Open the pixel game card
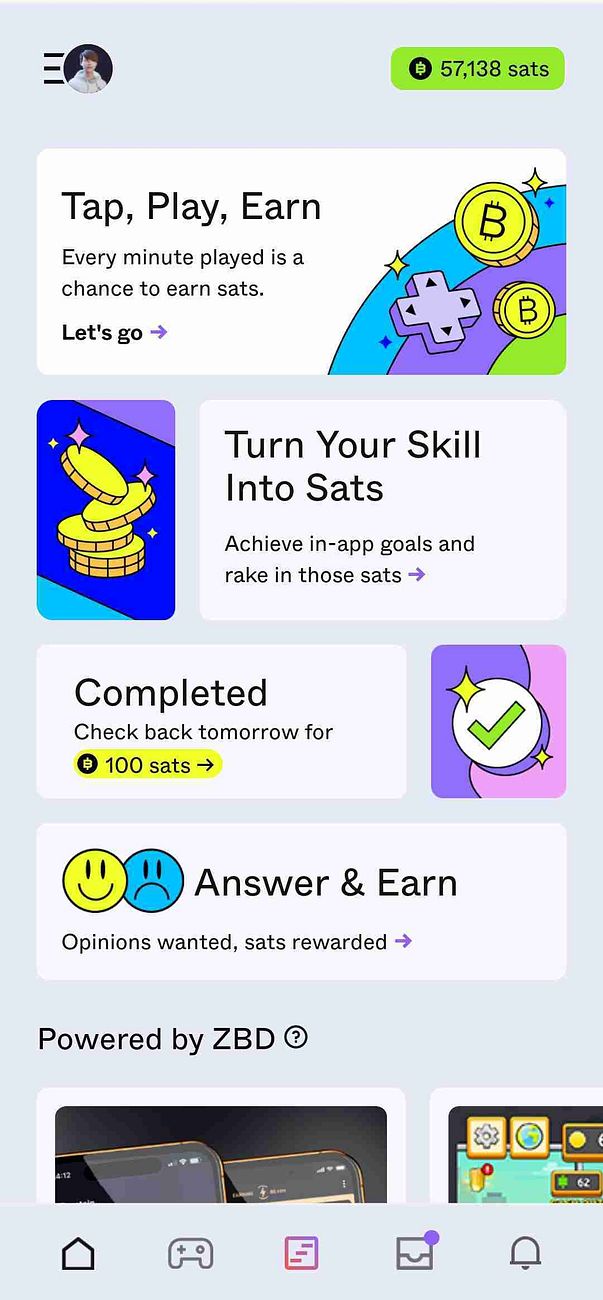This screenshot has height=1300, width=603. 520,1150
